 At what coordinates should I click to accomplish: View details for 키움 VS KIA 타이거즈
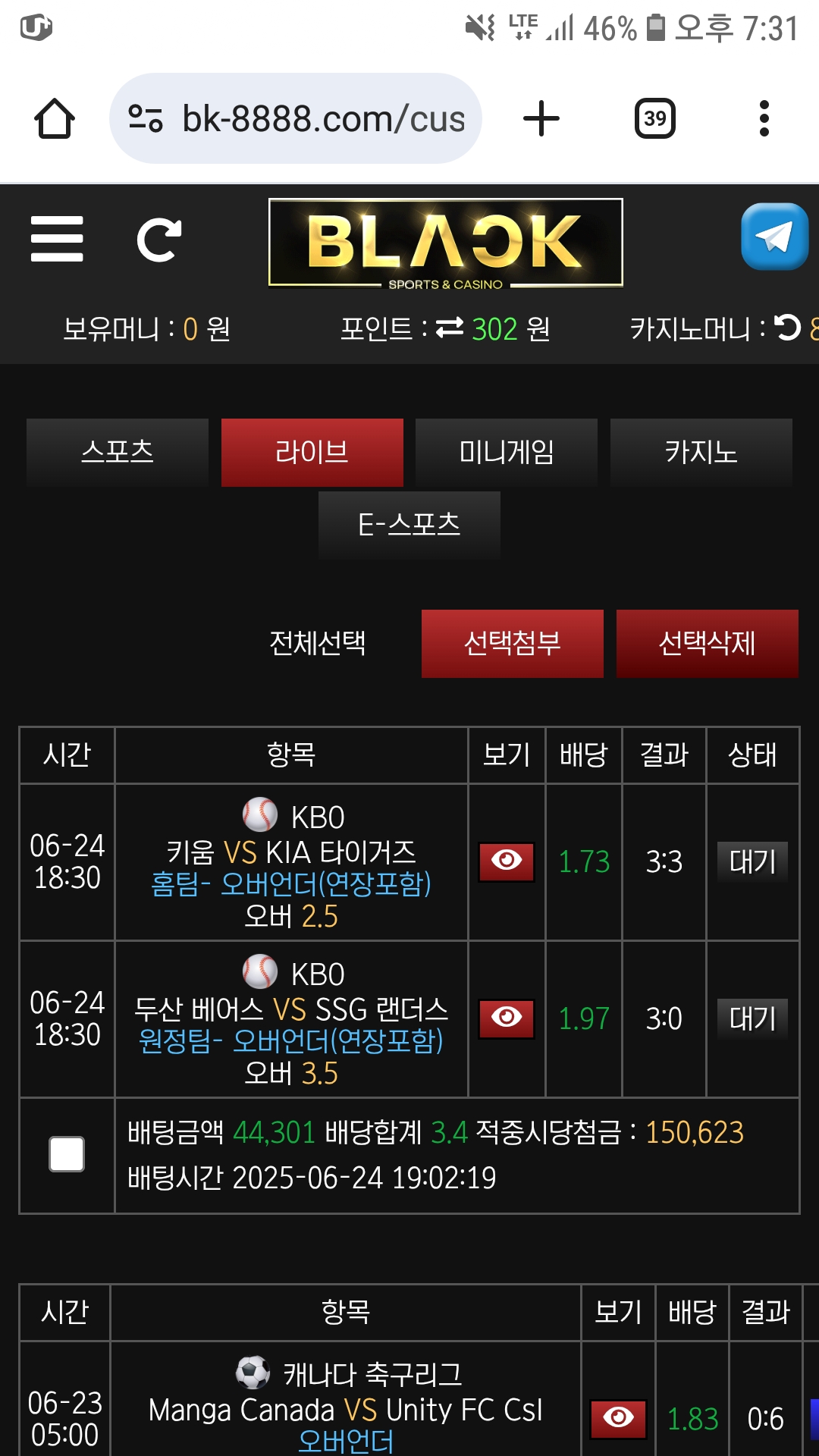(x=507, y=861)
